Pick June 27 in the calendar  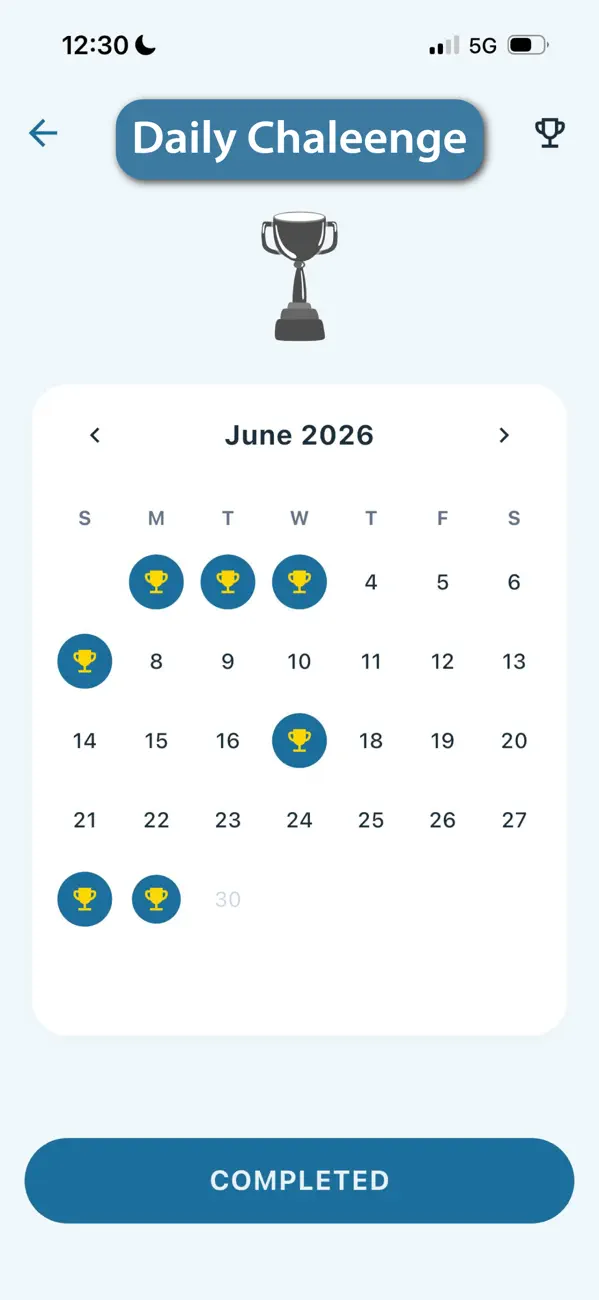coord(514,820)
